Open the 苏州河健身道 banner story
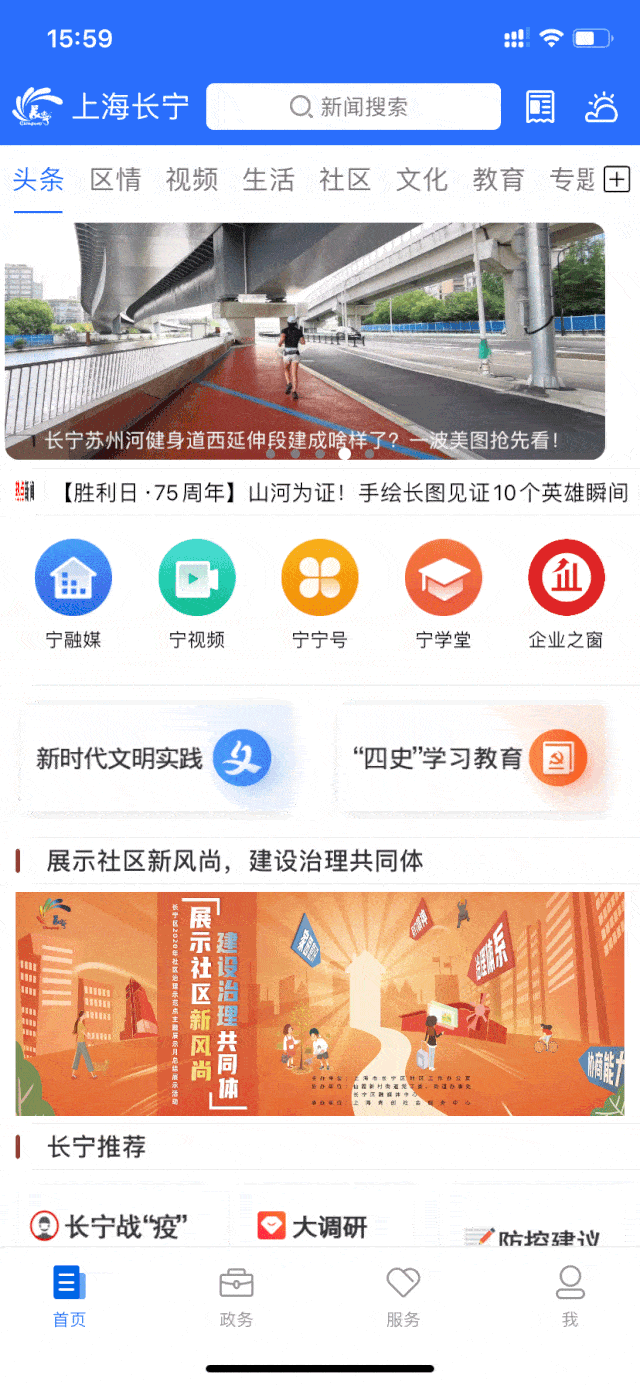 pyautogui.click(x=305, y=340)
